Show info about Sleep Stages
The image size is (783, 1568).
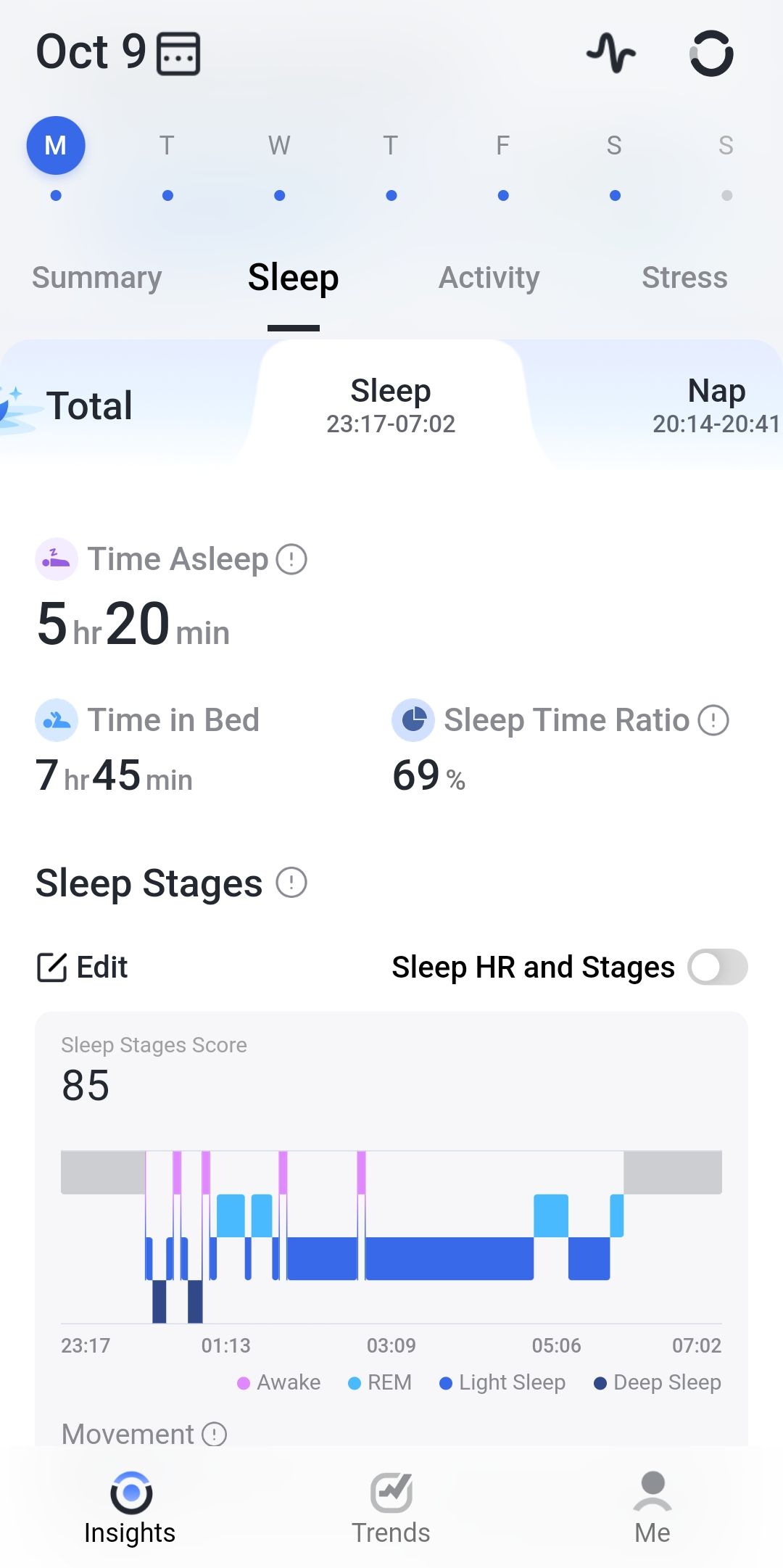click(x=291, y=883)
